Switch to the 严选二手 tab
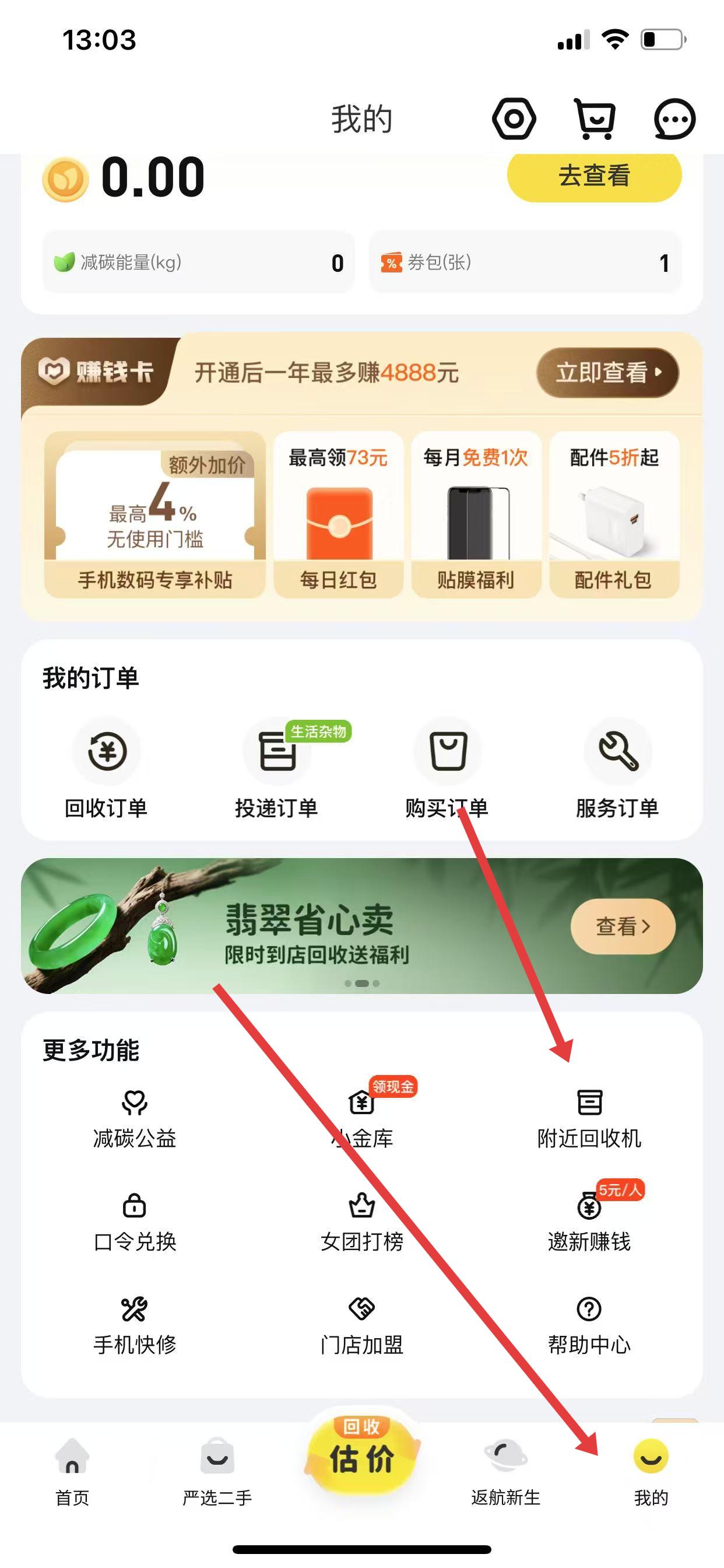Screen dimensions: 724x1568 (217, 1471)
